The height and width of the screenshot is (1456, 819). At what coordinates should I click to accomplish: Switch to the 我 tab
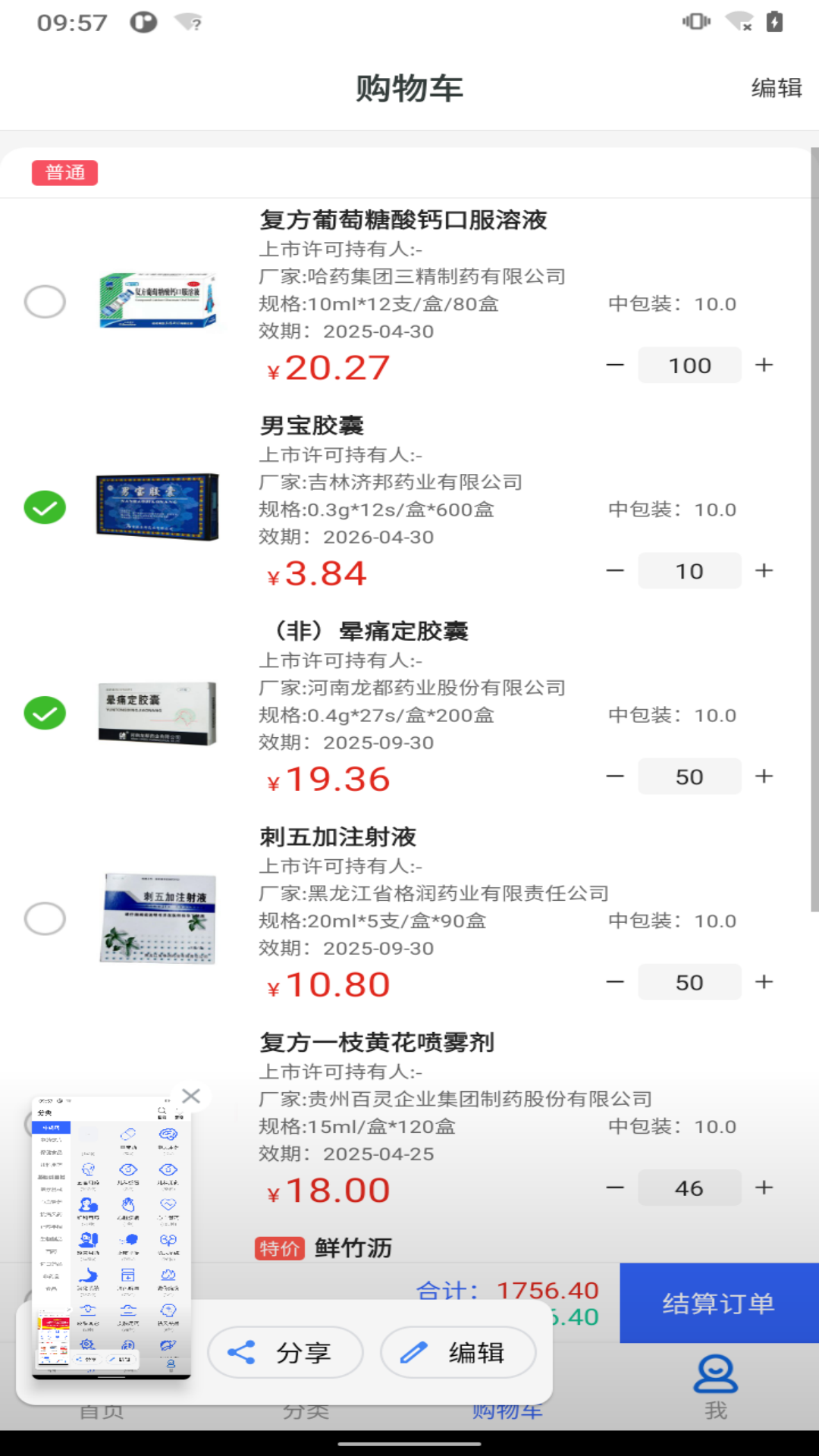point(715,1386)
